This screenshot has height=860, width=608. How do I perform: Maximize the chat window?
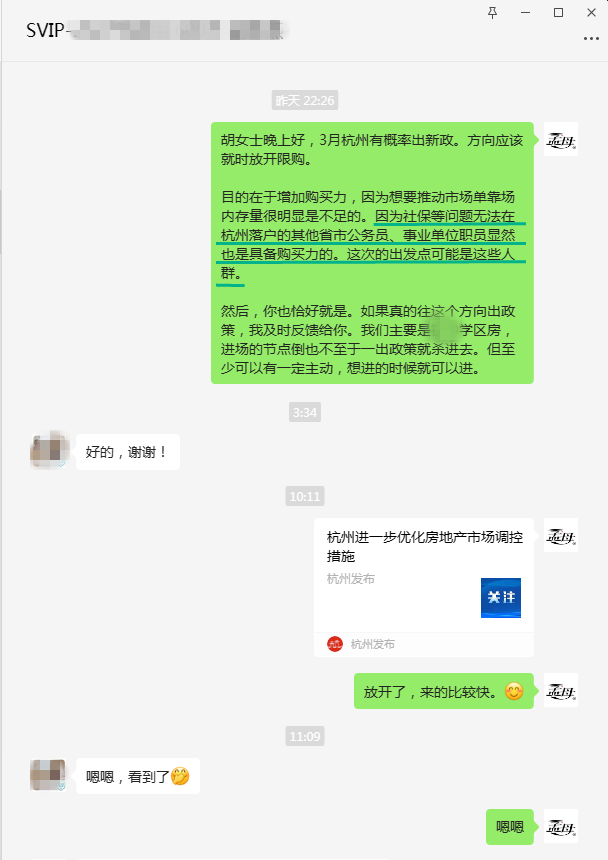[x=558, y=12]
